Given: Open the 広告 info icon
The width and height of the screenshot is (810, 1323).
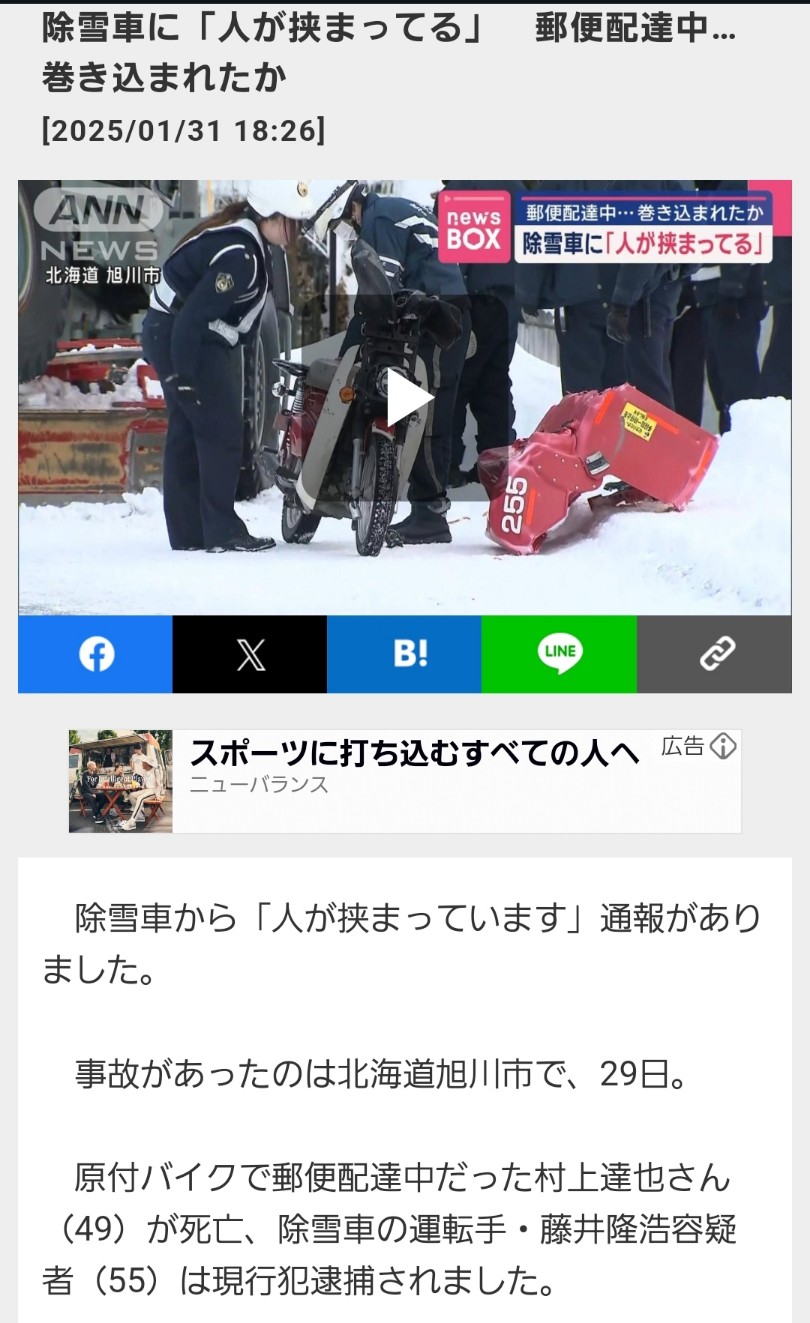Looking at the screenshot, I should pos(723,746).
